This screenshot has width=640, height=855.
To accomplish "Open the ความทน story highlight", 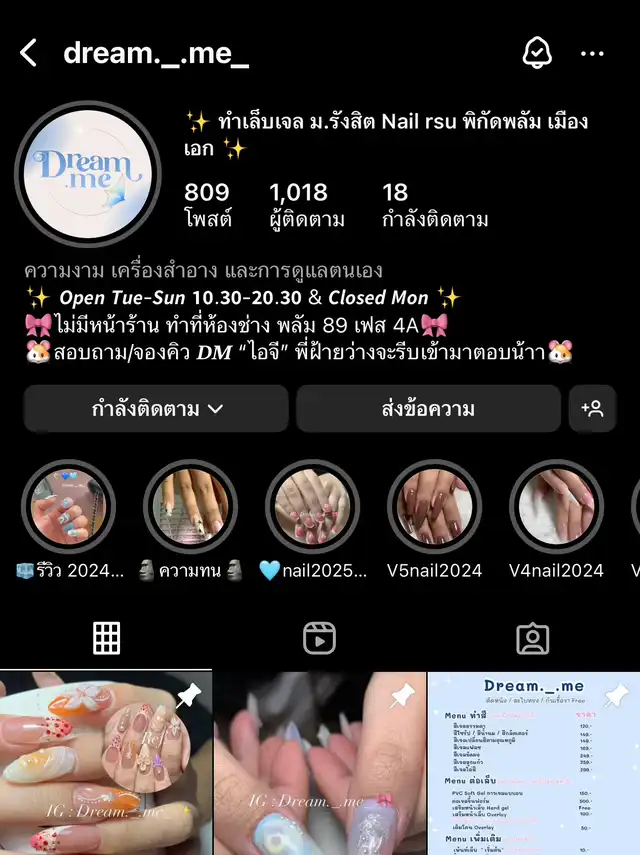I will tap(190, 506).
